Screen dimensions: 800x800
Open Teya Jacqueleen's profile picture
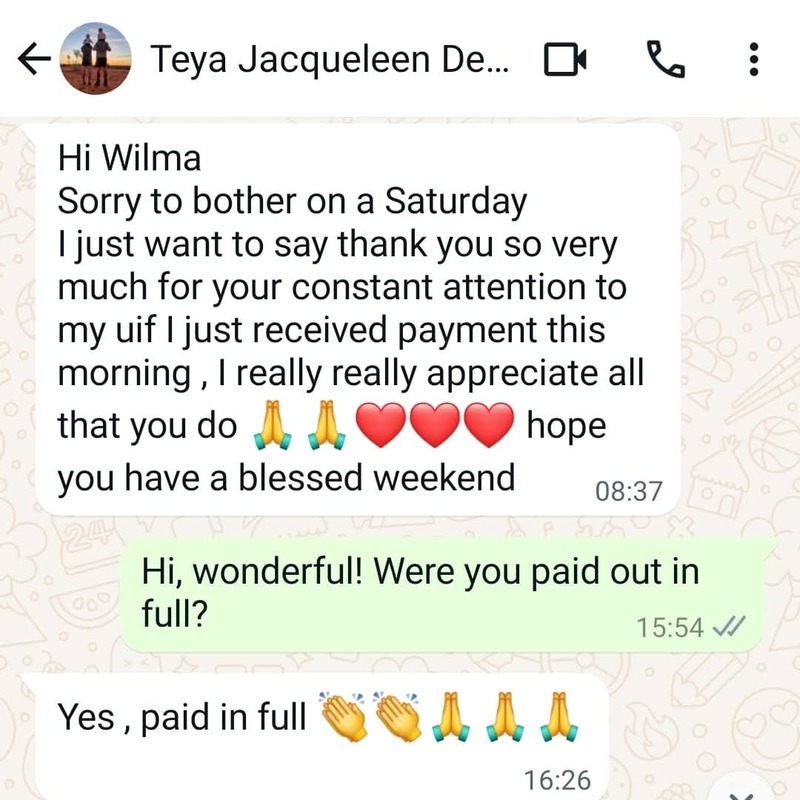[x=96, y=59]
